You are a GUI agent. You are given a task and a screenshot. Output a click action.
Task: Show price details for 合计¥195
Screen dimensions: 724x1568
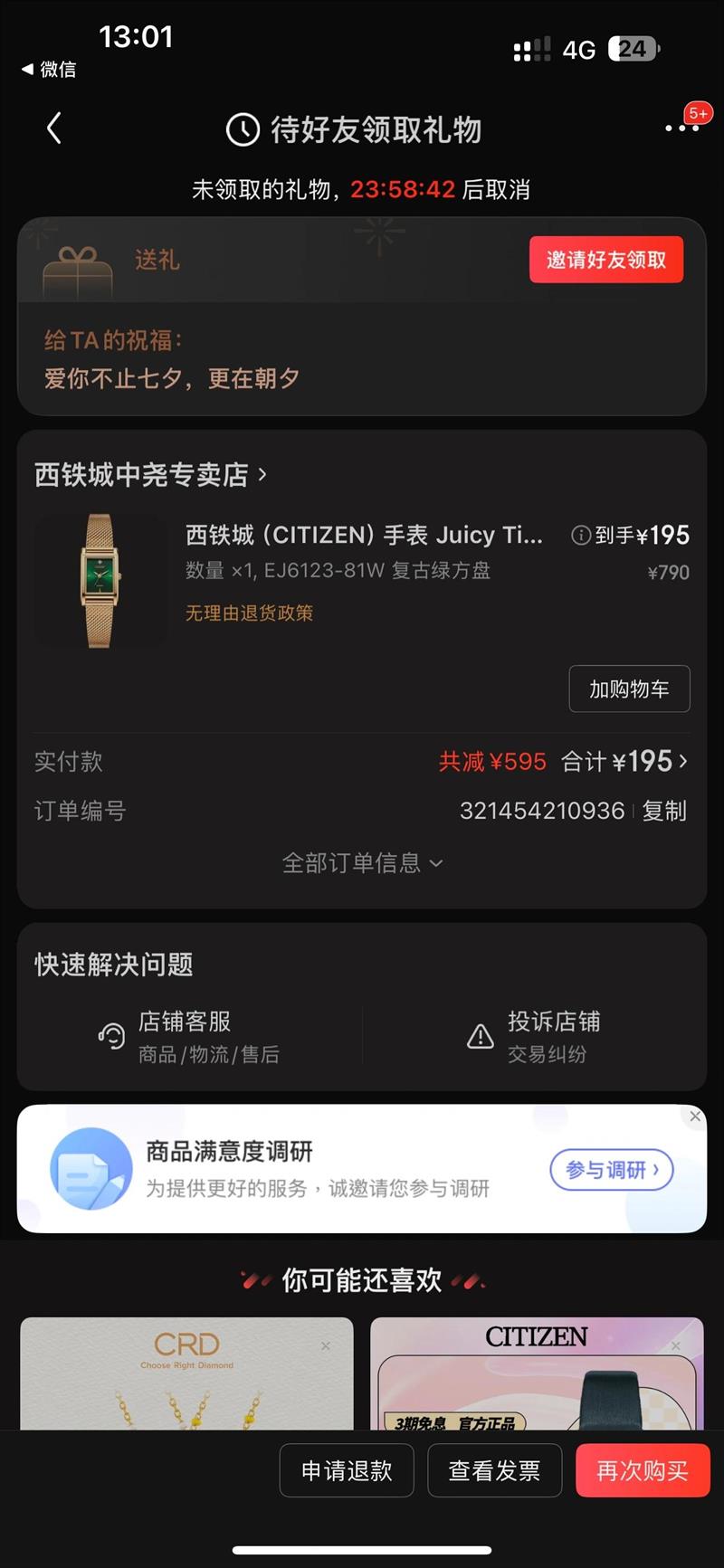pyautogui.click(x=624, y=762)
